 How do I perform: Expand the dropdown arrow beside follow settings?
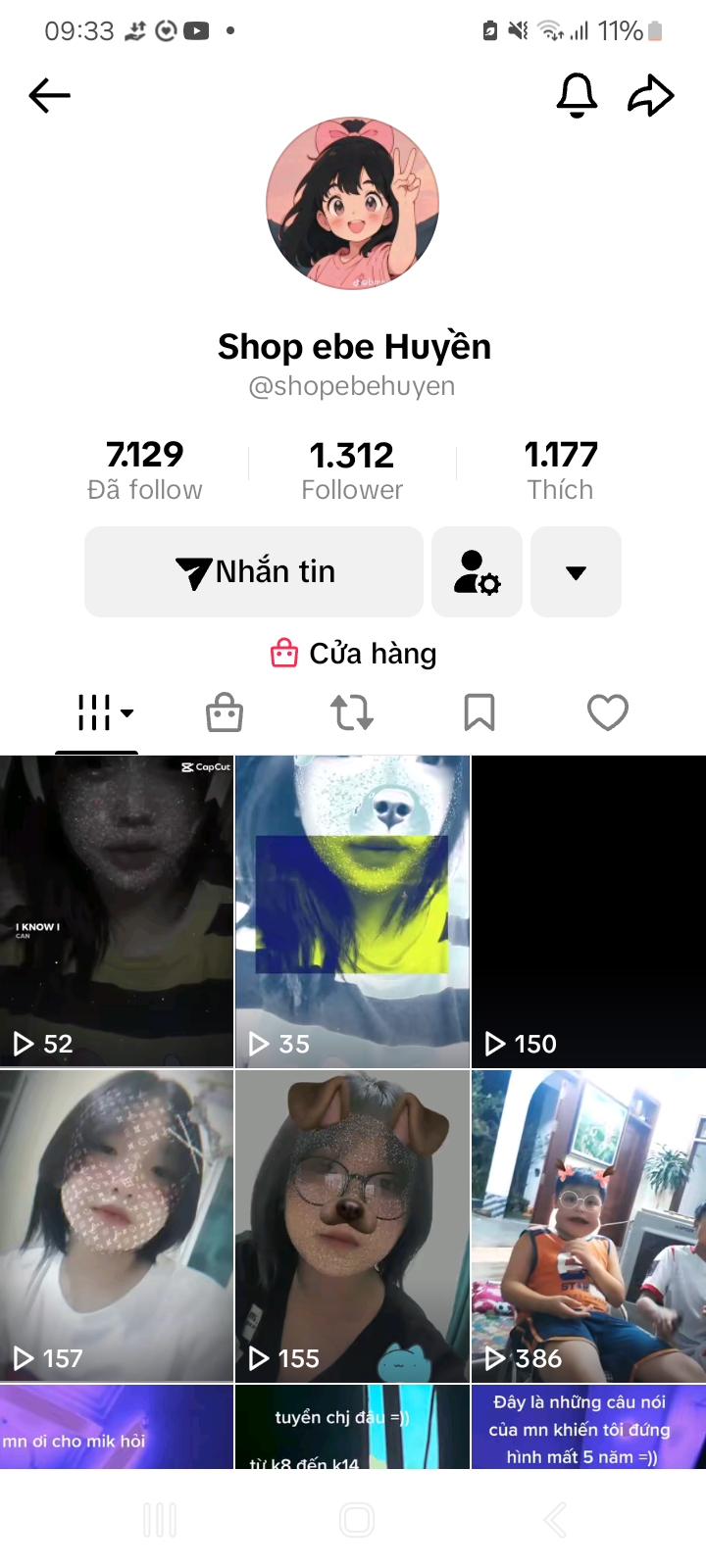(576, 572)
